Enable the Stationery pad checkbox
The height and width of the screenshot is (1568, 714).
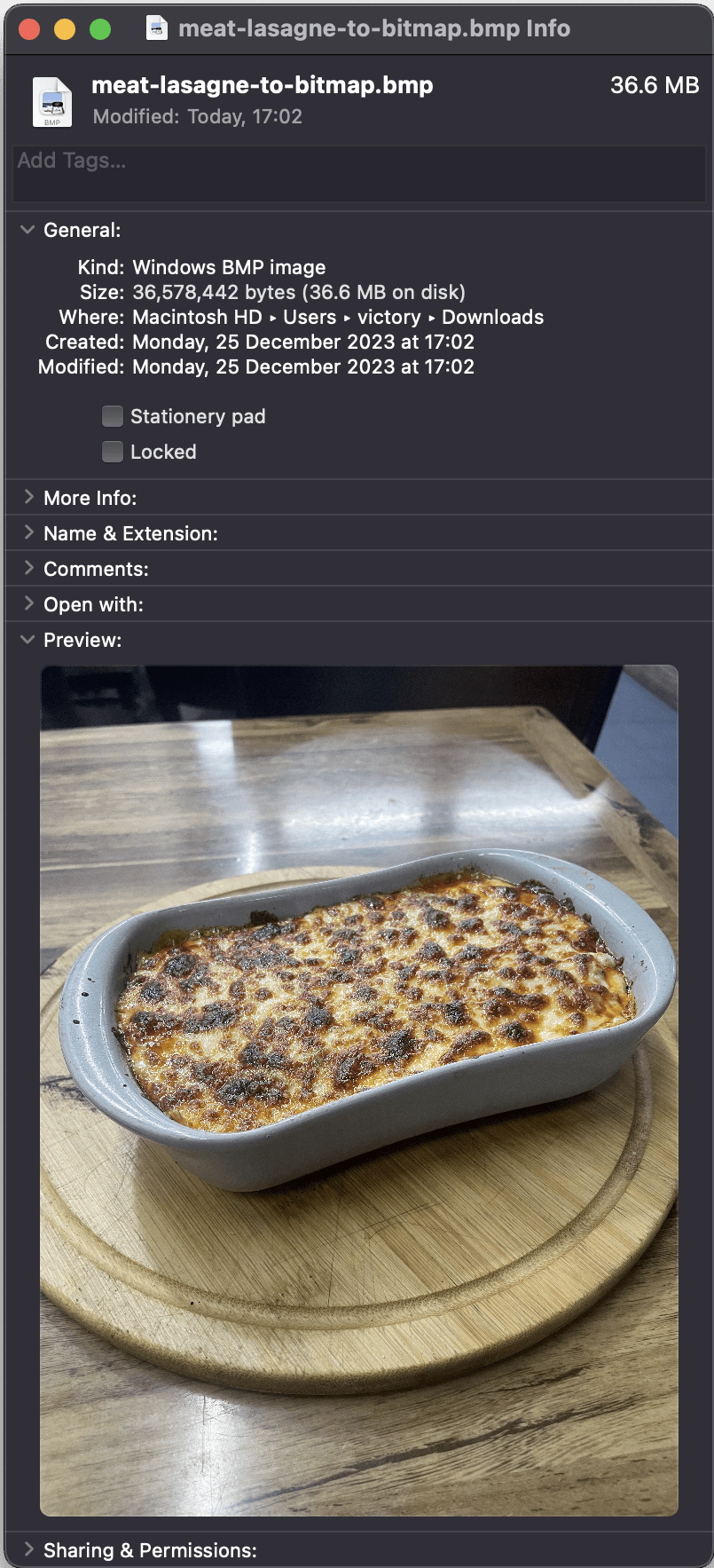[x=113, y=416]
